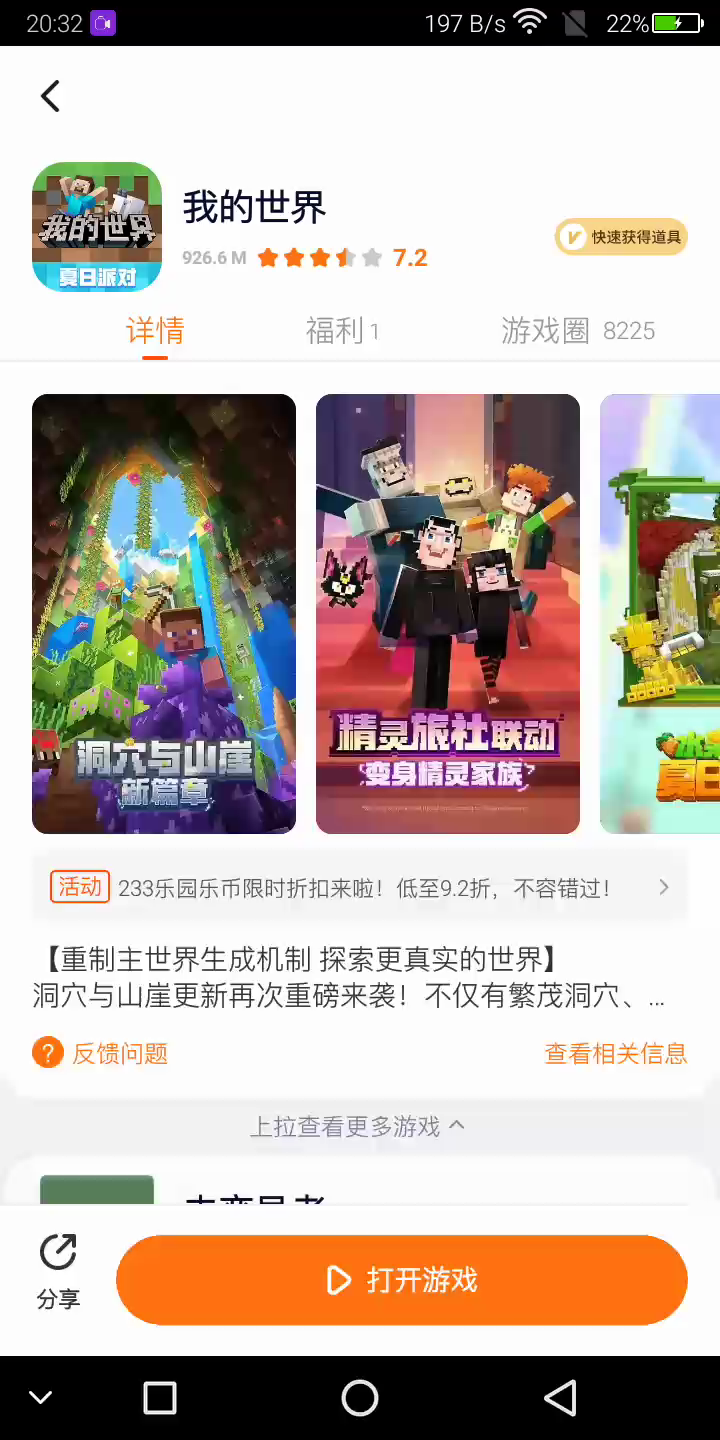Image resolution: width=720 pixels, height=1440 pixels.
Task: Open 查看相关信息 link
Action: point(615,1053)
